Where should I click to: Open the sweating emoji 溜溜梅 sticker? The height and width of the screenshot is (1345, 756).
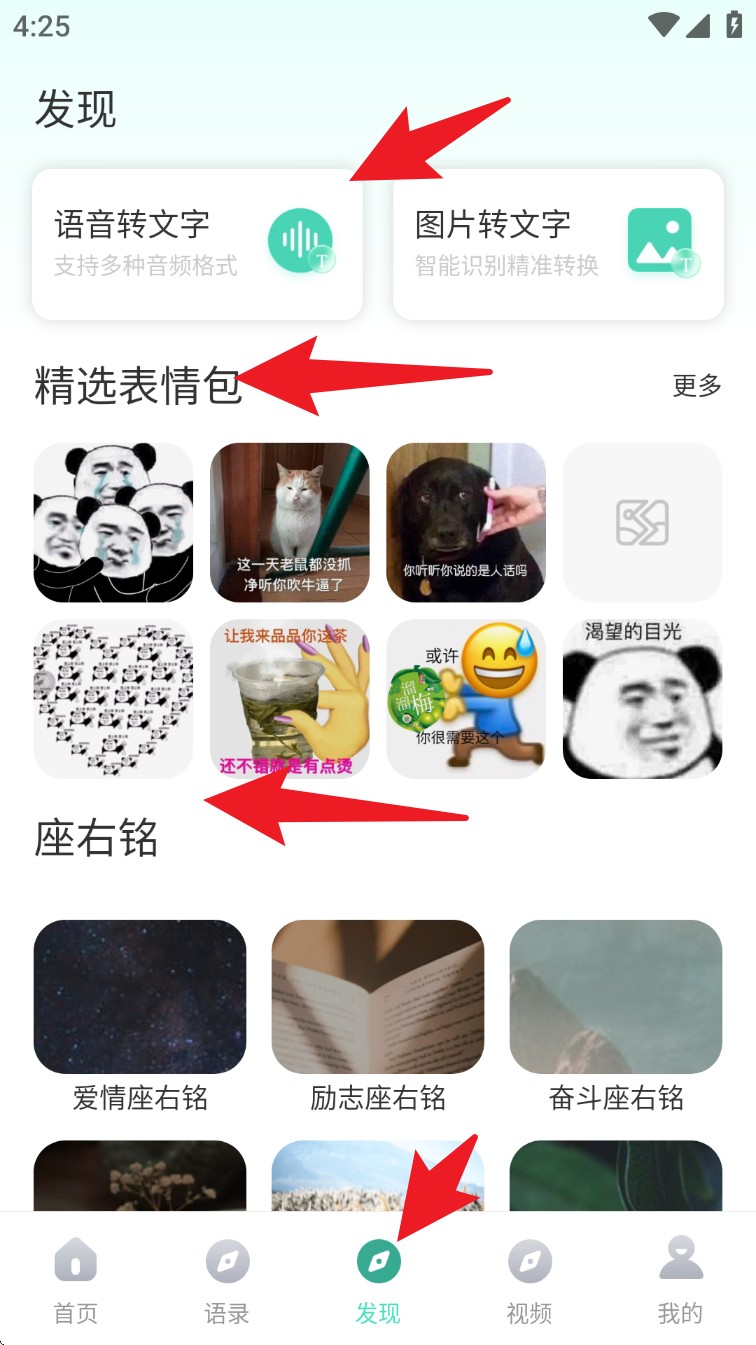[466, 699]
